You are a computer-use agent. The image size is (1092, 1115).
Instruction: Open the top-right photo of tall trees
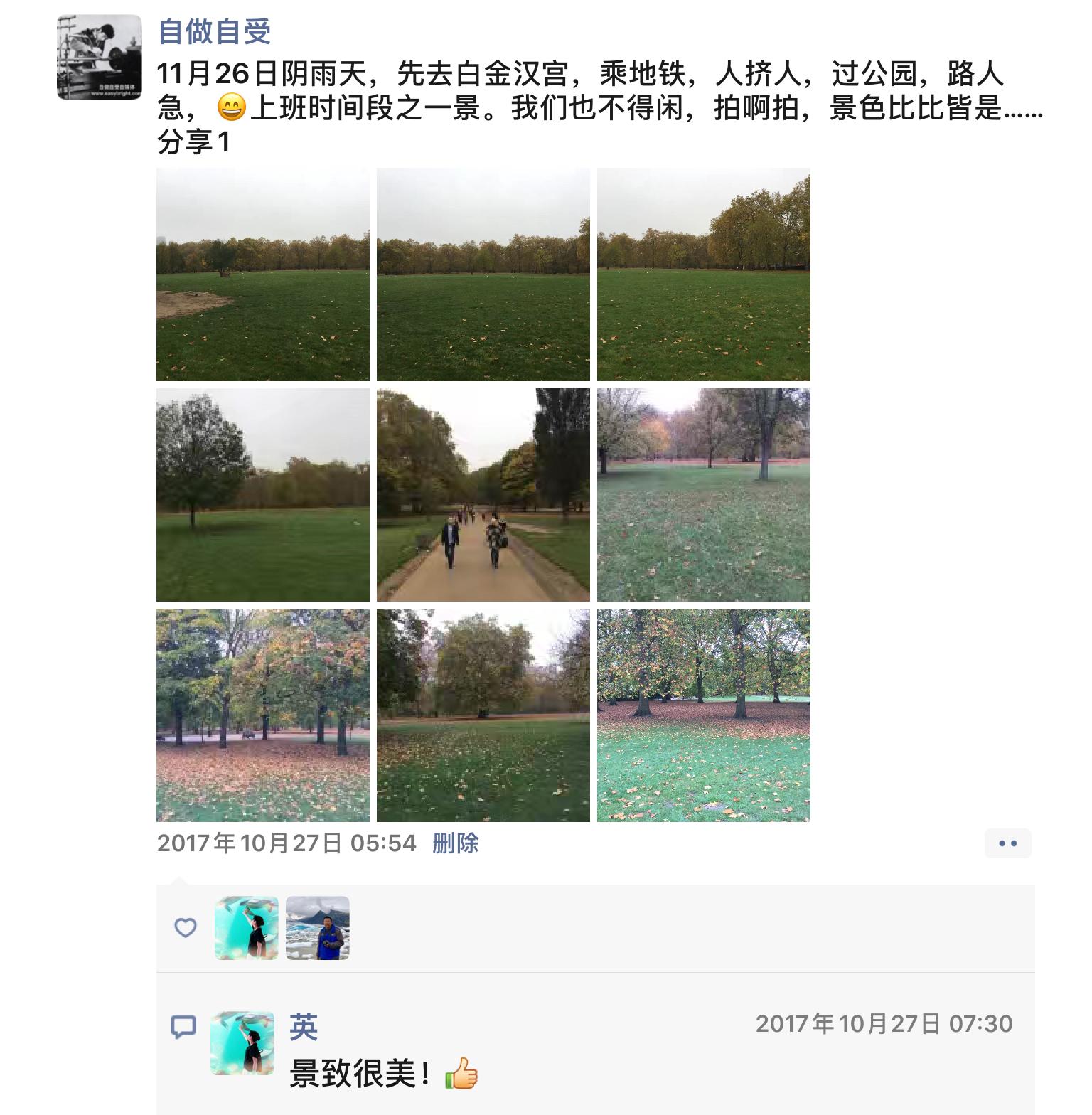pos(704,274)
